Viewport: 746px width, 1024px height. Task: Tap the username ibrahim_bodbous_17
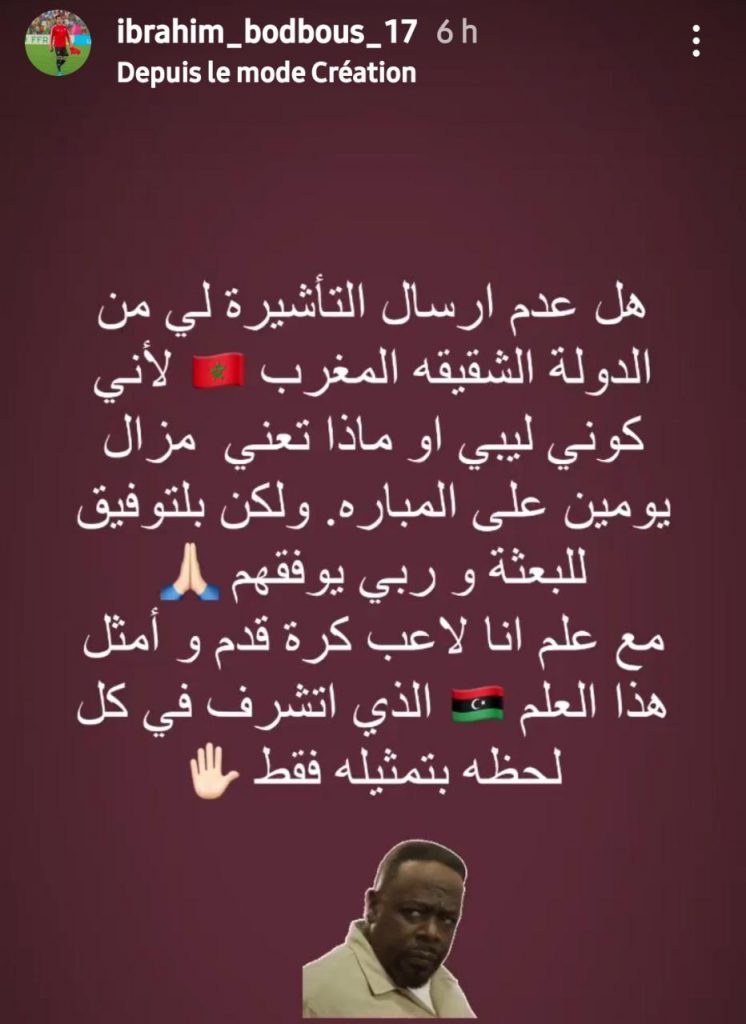(266, 32)
